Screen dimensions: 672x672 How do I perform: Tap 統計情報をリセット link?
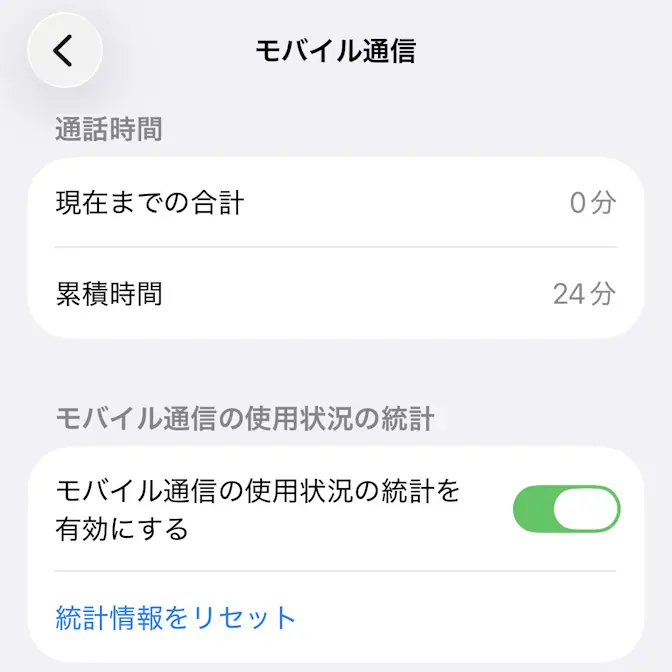[x=176, y=617]
